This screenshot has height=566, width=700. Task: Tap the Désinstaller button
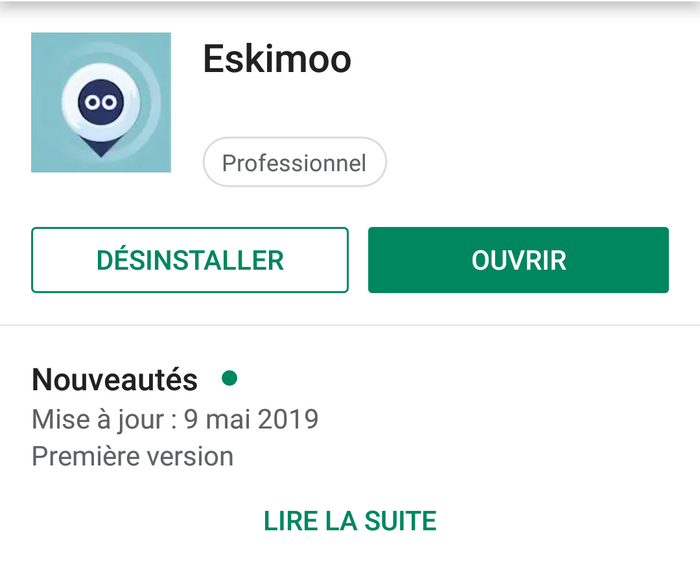190,260
